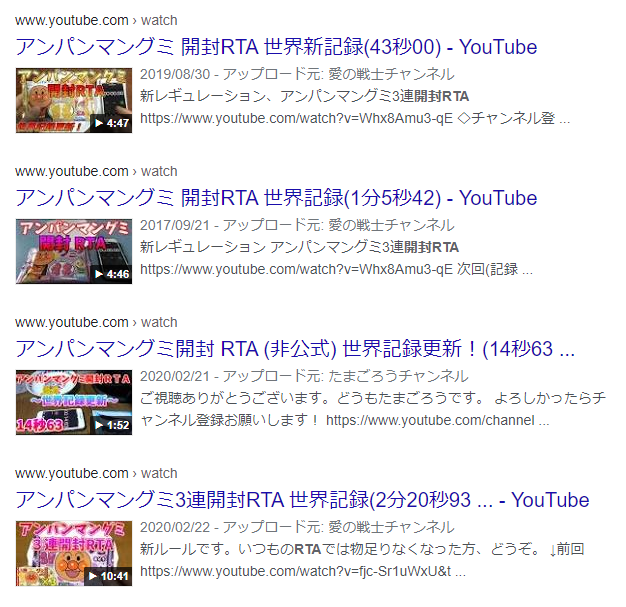The width and height of the screenshot is (626, 607).
Task: Tap the 1:52 video thumbnail
Action: click(x=73, y=402)
